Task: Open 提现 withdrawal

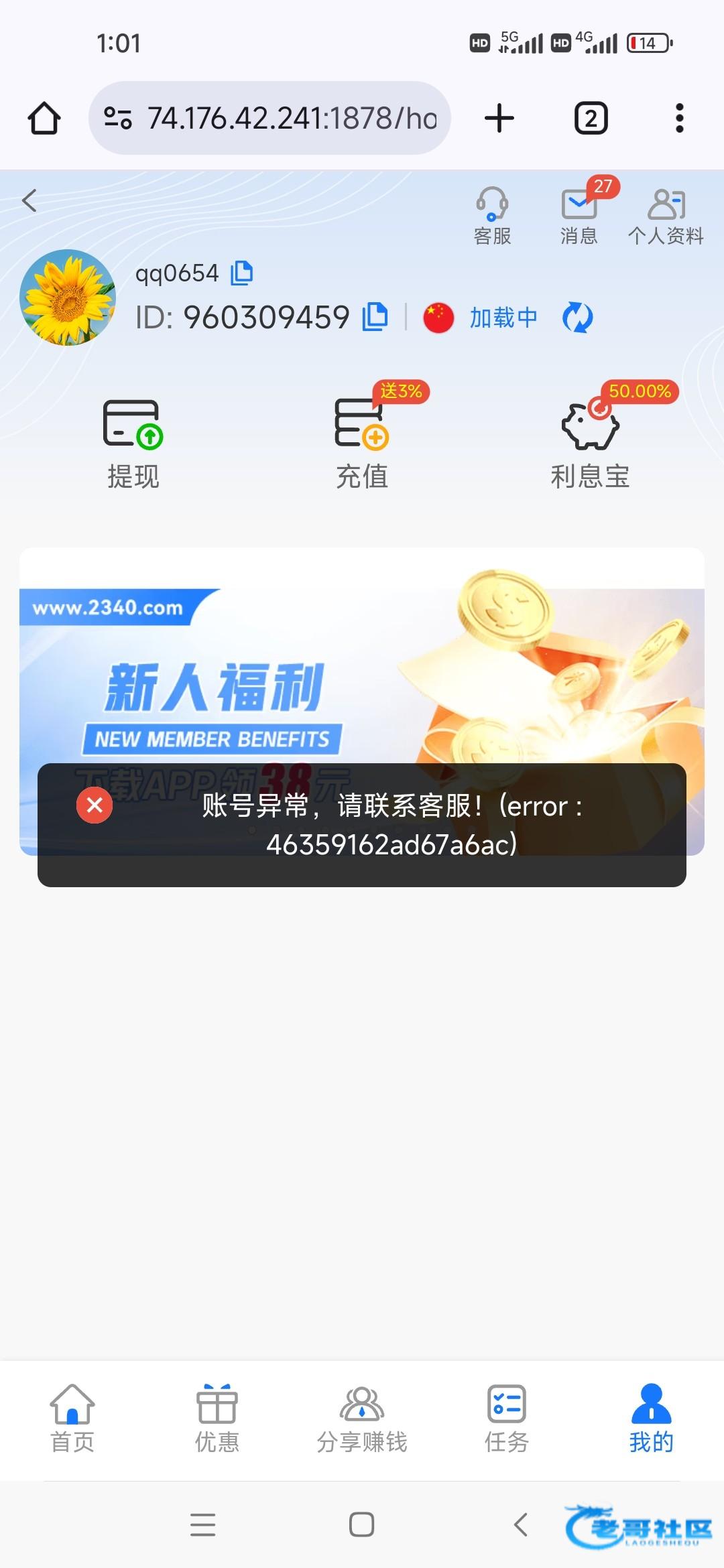Action: (133, 443)
